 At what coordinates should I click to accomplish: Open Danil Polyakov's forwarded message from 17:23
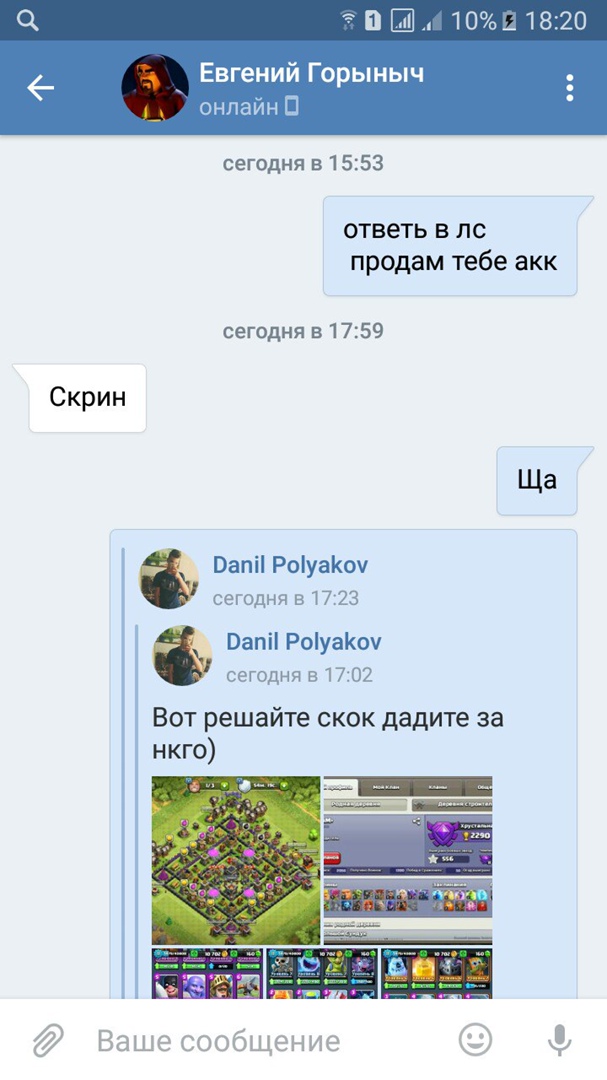click(x=290, y=565)
